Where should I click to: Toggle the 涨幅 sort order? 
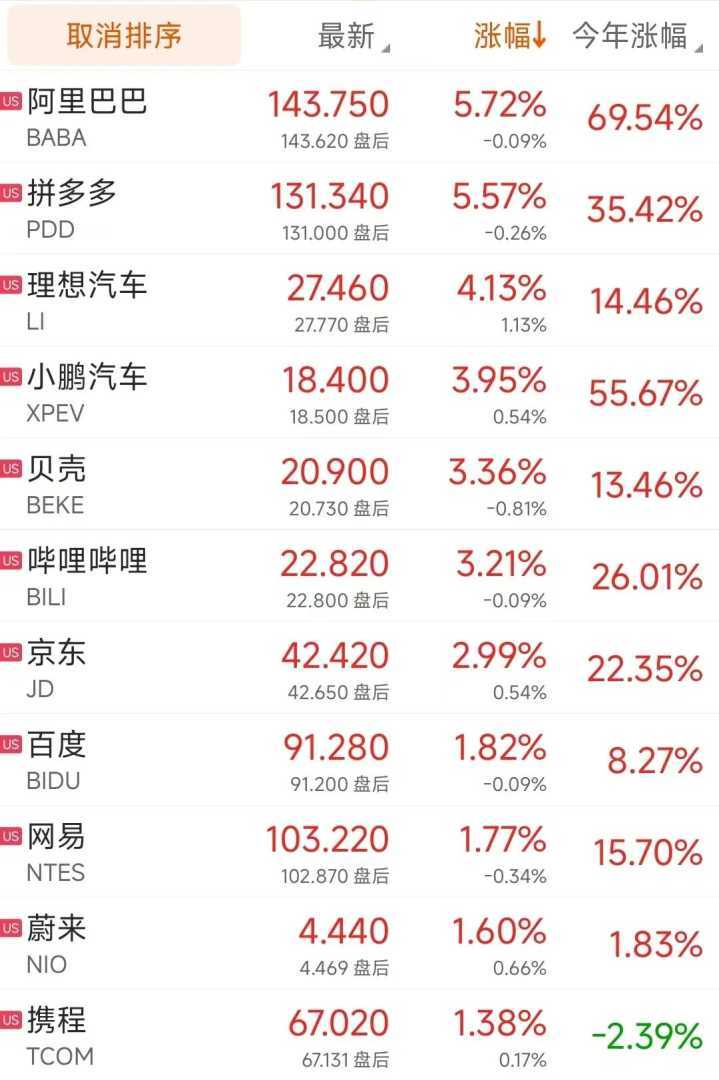510,37
